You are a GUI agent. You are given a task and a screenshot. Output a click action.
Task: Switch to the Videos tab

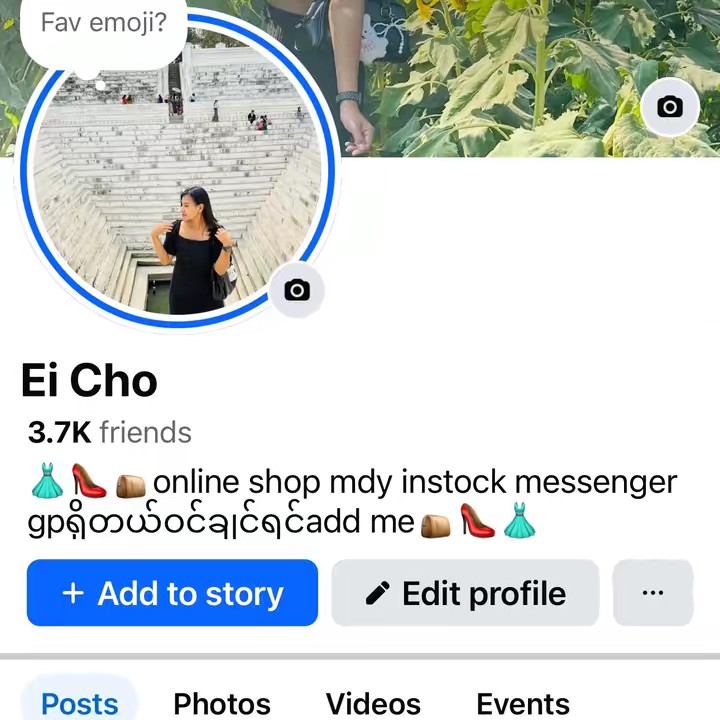point(373,703)
